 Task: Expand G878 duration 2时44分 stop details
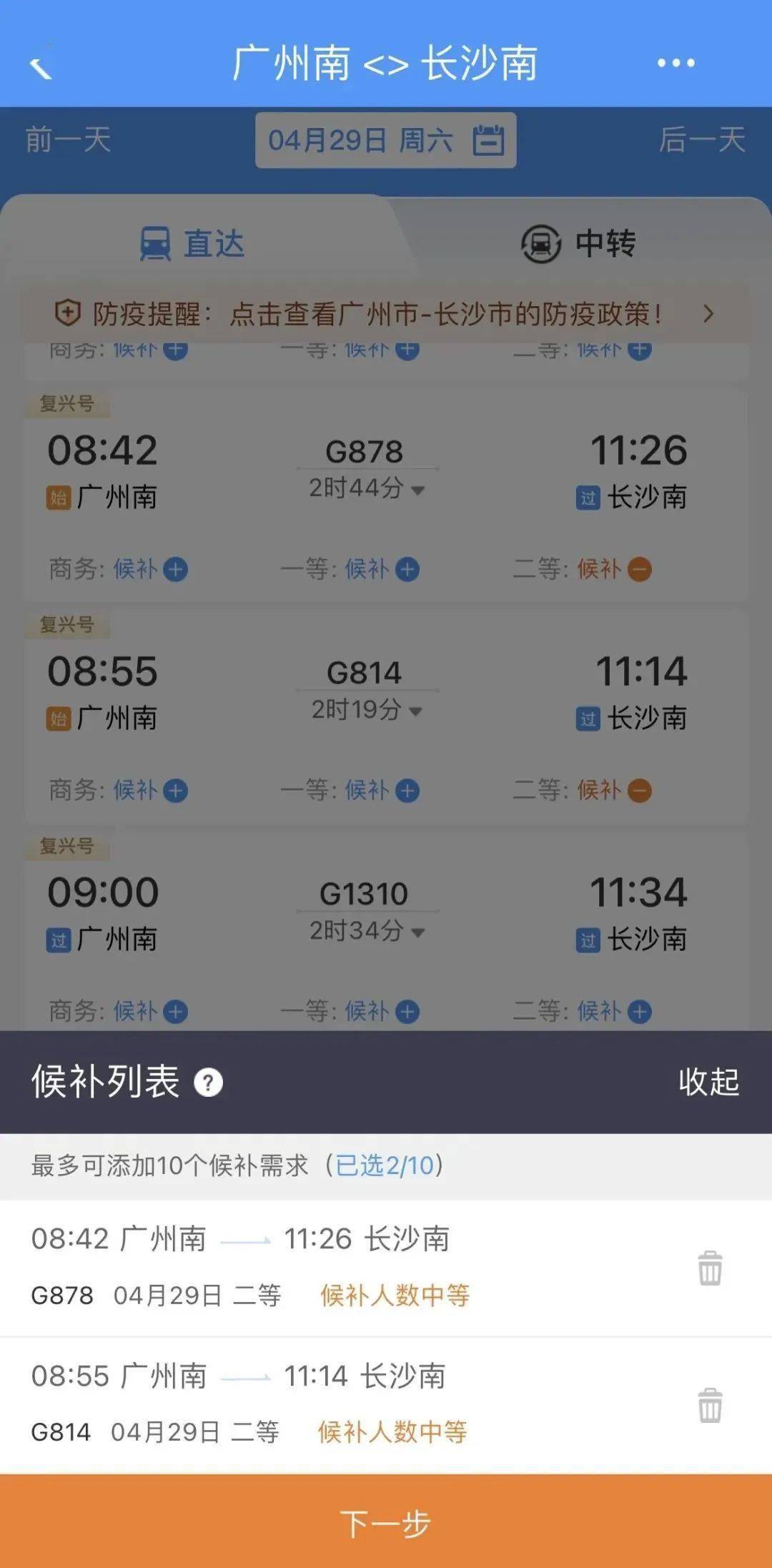367,488
